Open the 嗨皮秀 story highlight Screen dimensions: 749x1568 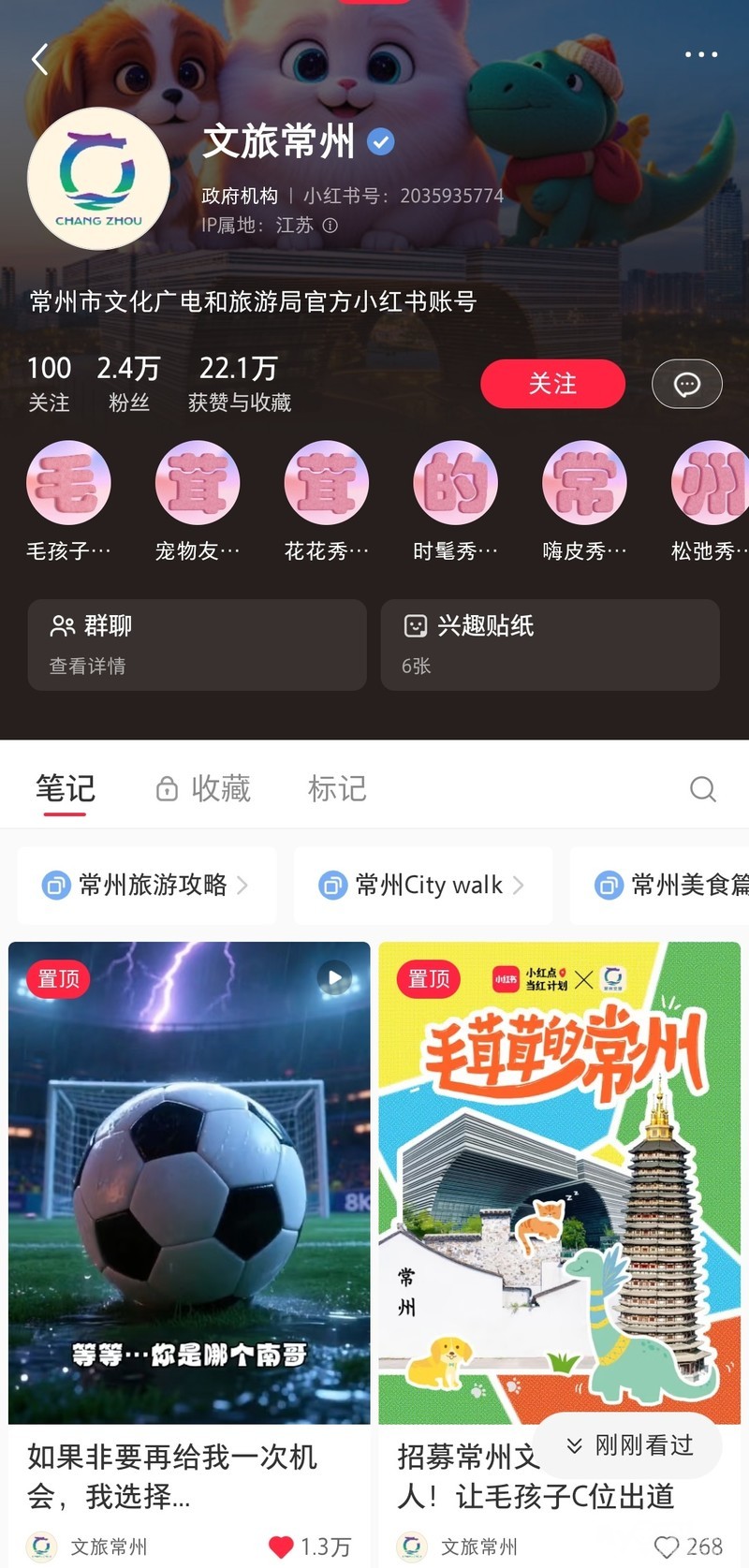pos(584,483)
